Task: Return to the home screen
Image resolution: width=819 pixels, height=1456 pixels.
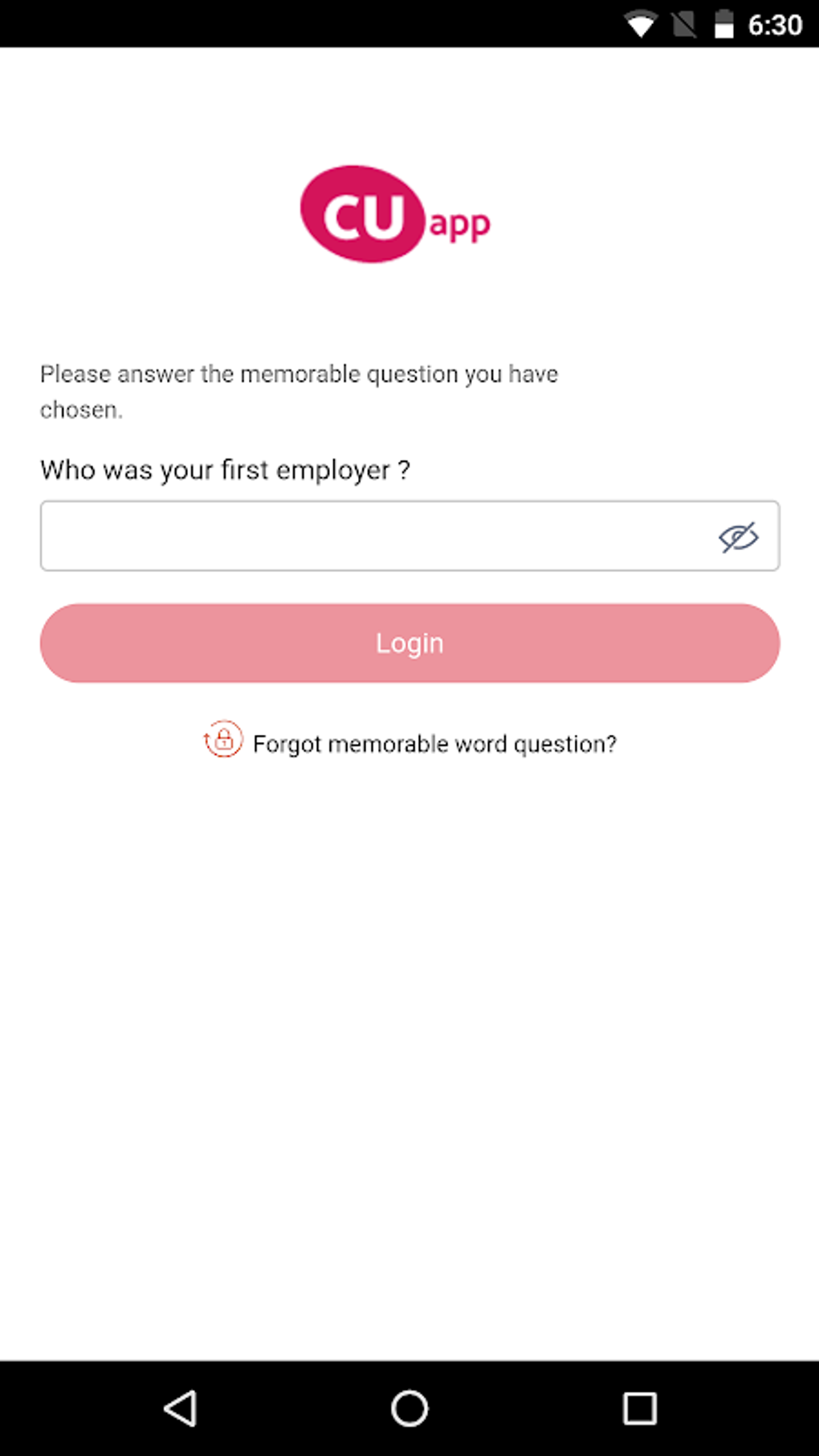Action: (409, 1408)
